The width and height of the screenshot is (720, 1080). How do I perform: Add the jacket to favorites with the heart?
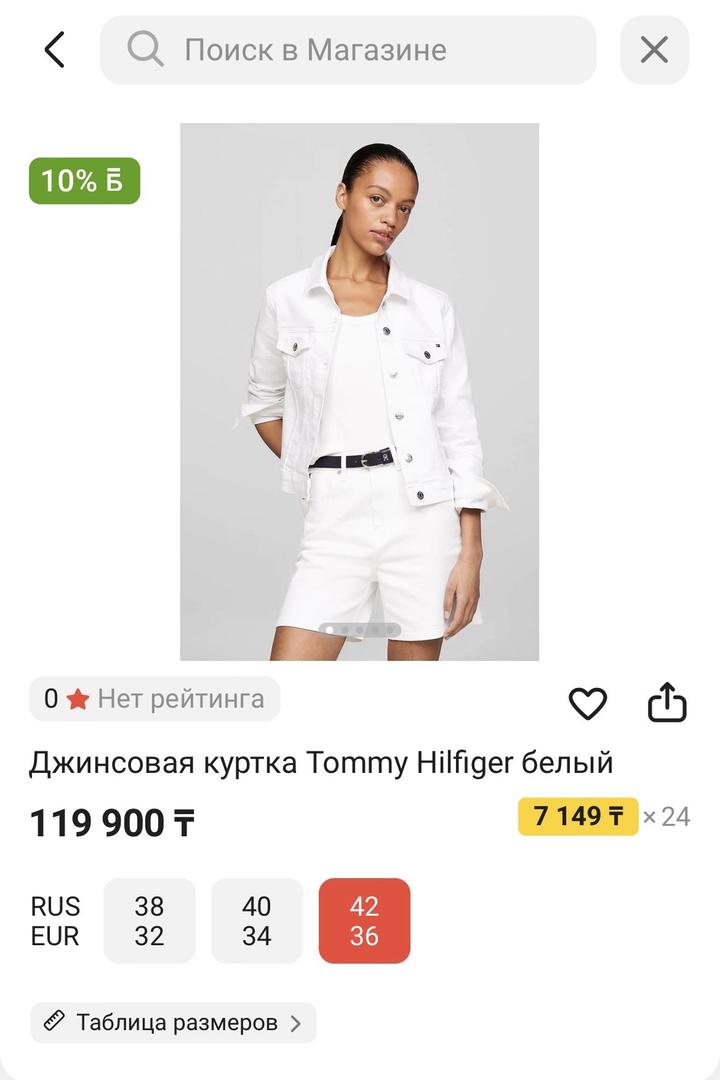click(x=588, y=704)
